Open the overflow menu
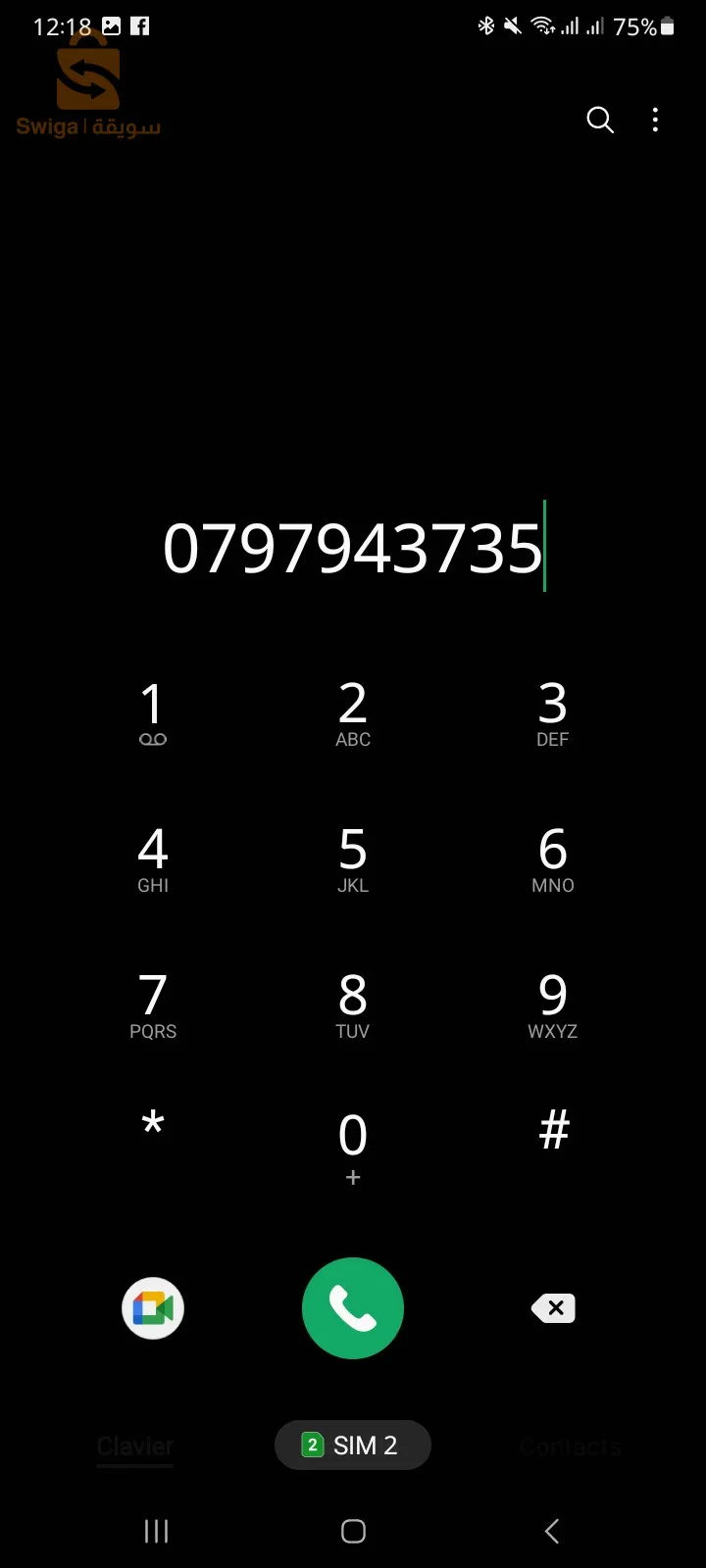The width and height of the screenshot is (706, 1568). [655, 120]
